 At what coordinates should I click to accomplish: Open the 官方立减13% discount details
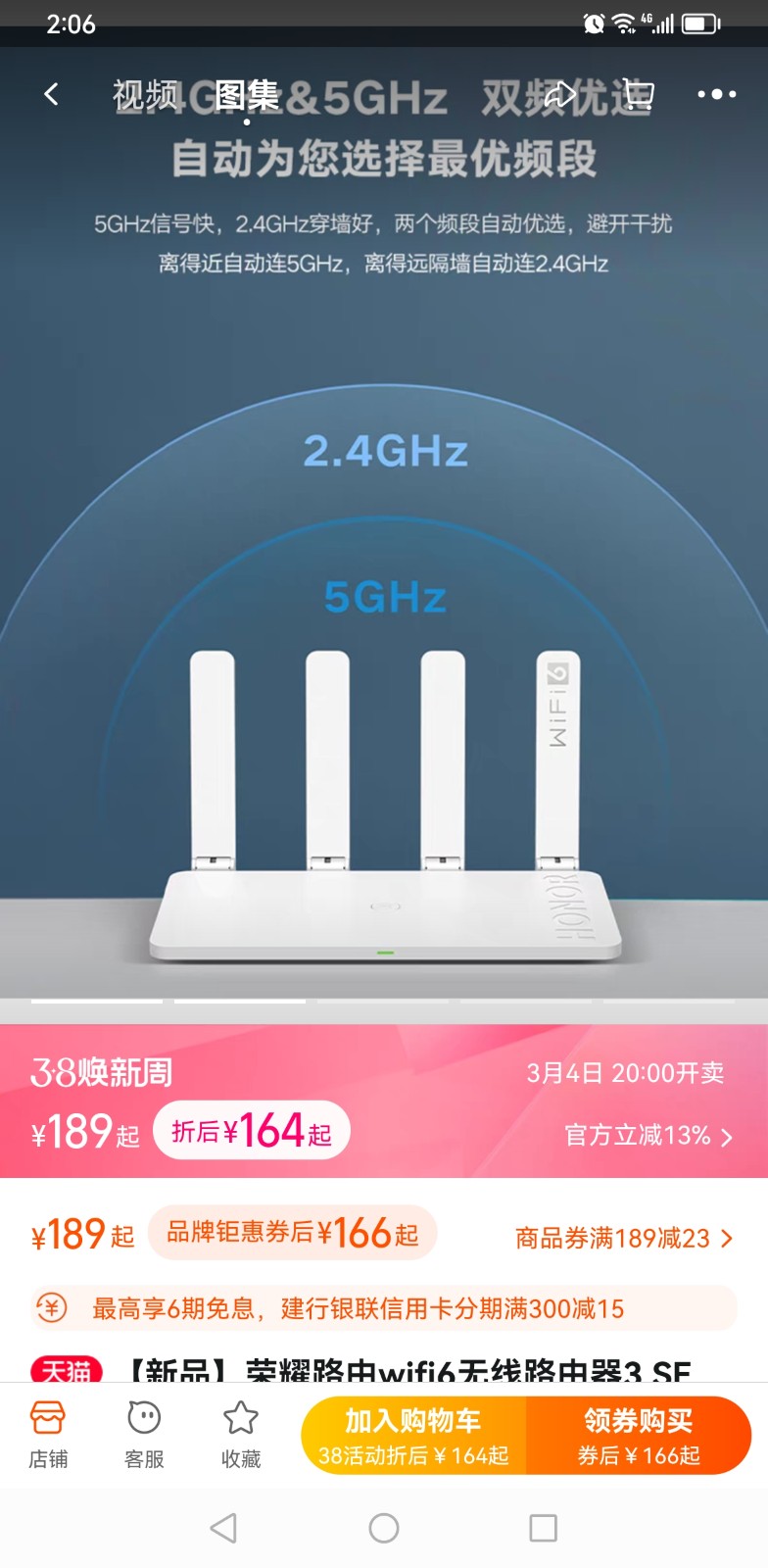pyautogui.click(x=648, y=1136)
